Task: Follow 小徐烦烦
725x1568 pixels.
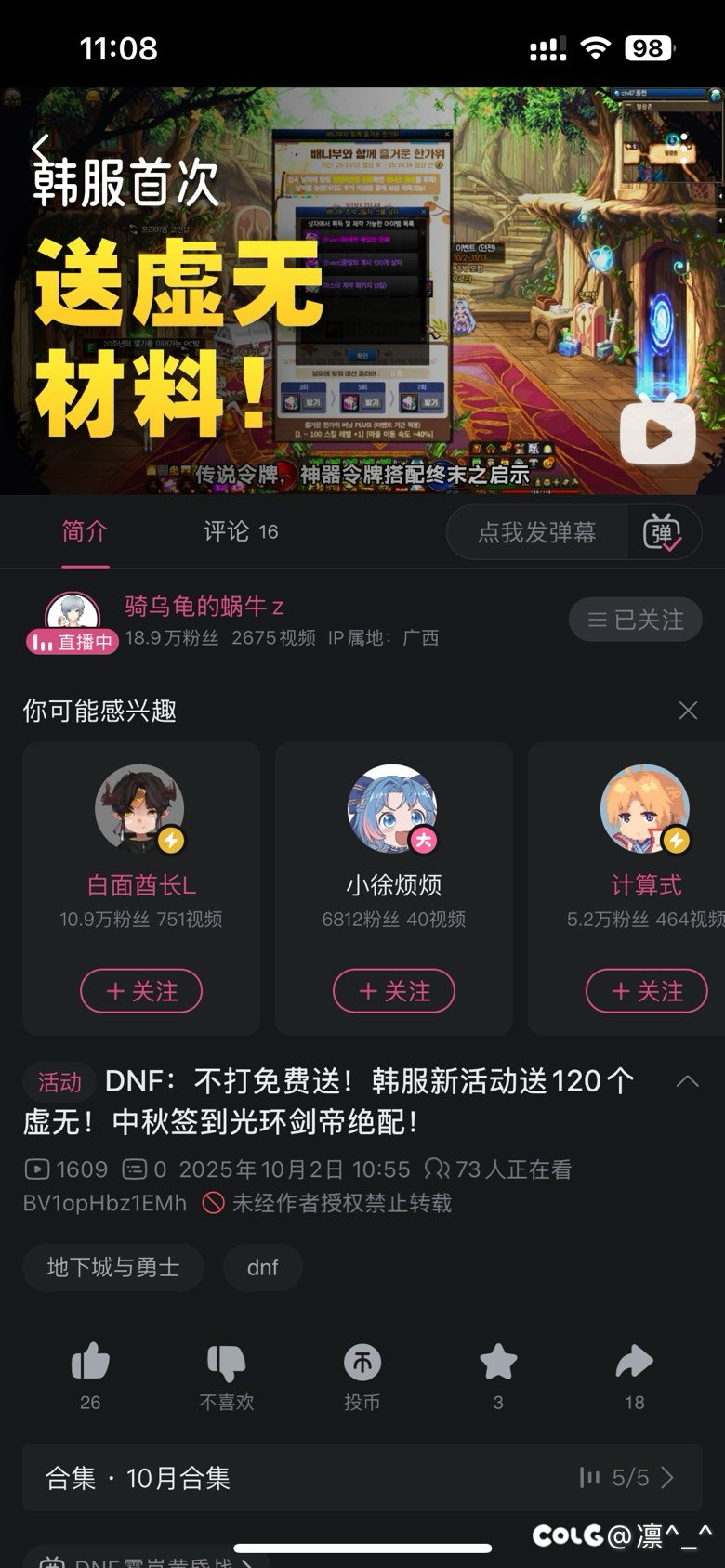Action: (394, 991)
